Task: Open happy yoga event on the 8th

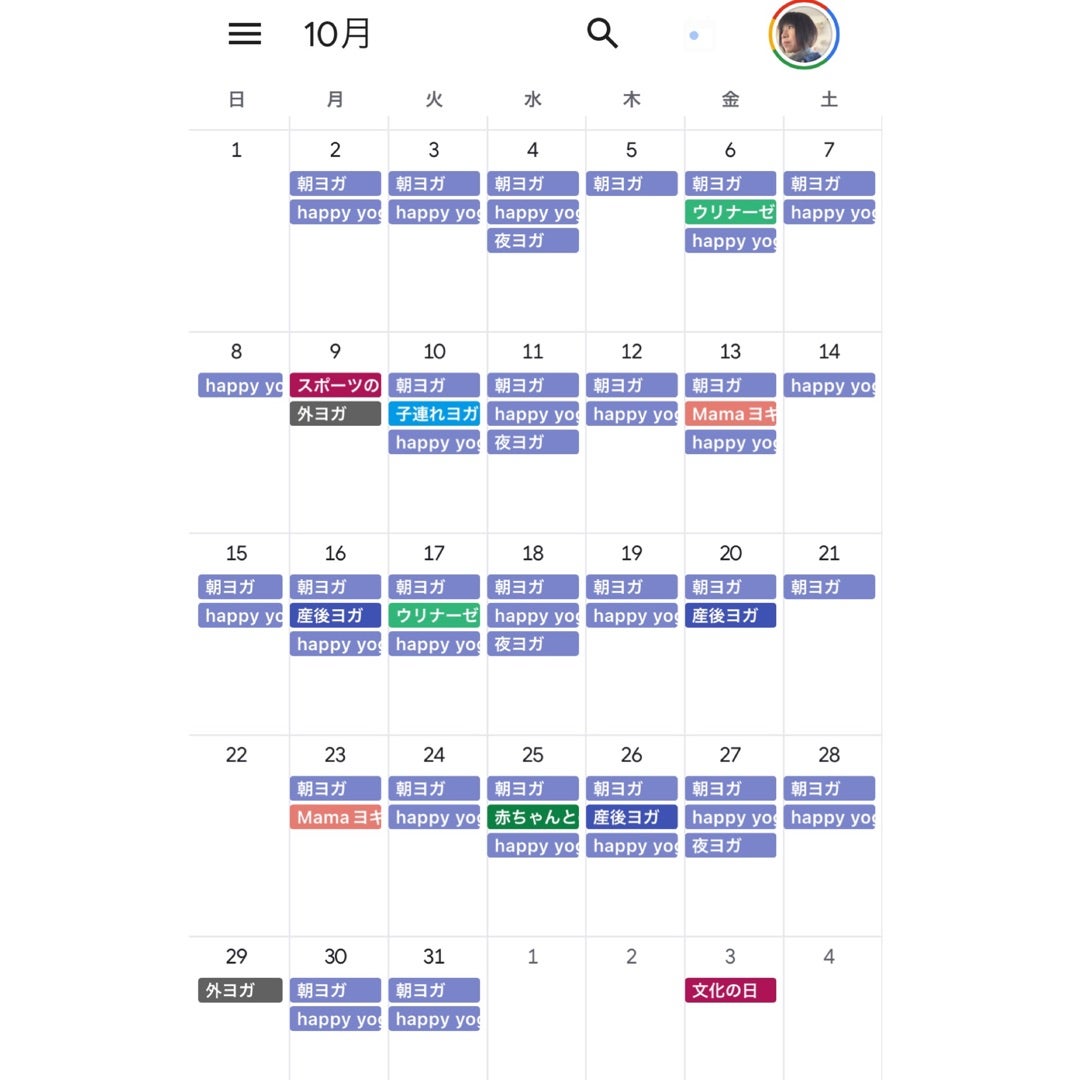Action: [240, 385]
